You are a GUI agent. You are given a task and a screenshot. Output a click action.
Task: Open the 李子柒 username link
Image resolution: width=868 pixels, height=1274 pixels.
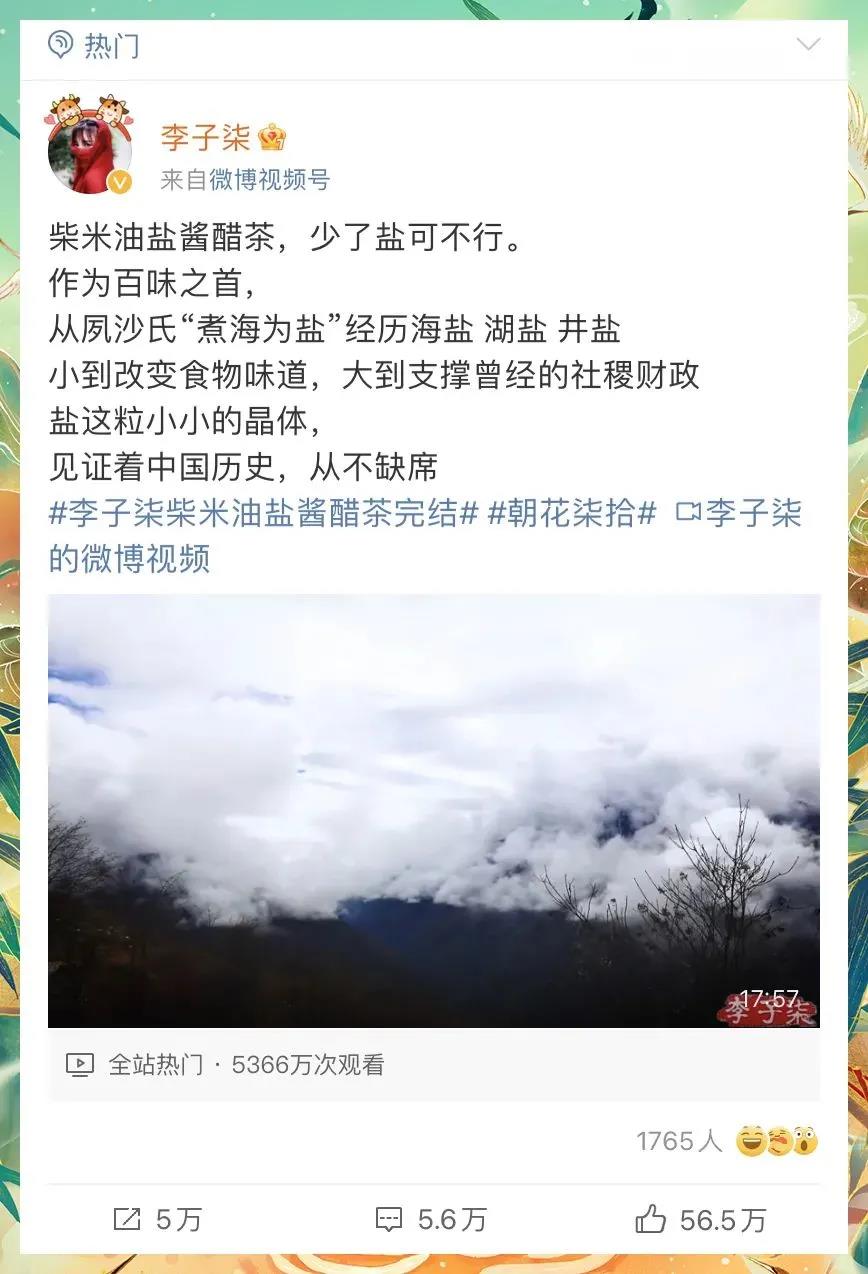coord(205,137)
